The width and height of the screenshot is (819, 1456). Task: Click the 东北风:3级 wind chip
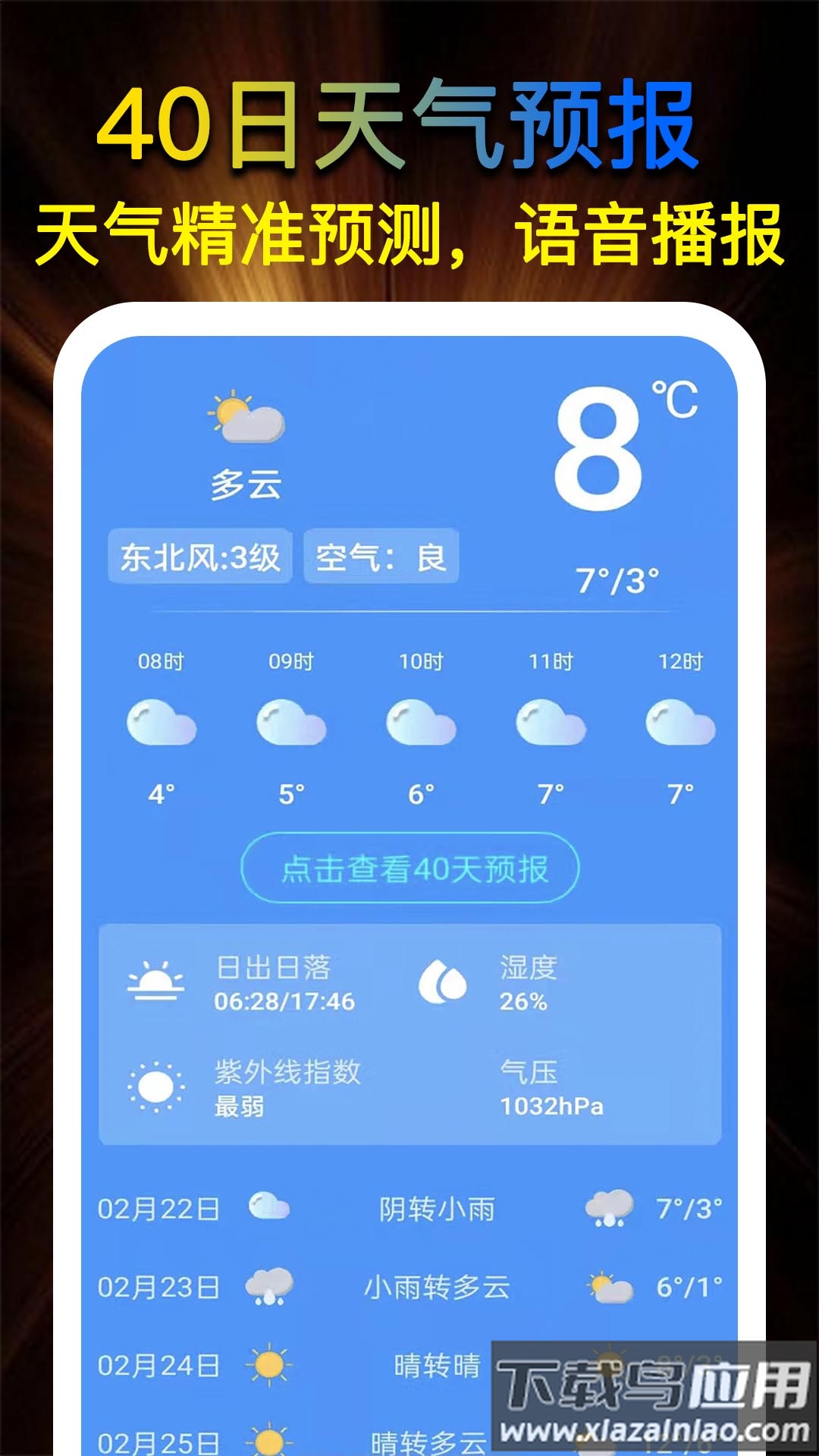point(202,559)
